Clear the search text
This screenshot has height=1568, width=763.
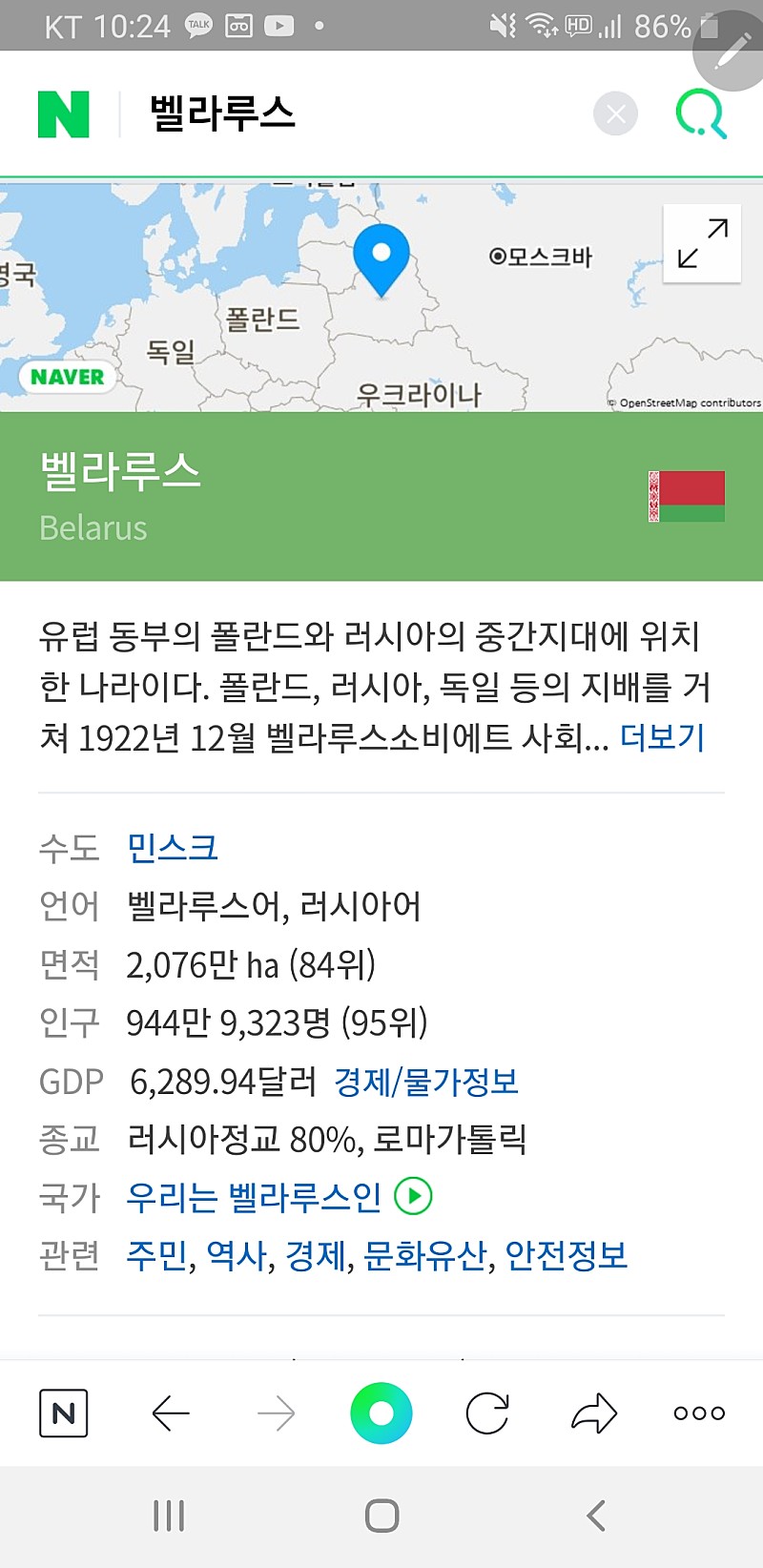click(x=615, y=114)
